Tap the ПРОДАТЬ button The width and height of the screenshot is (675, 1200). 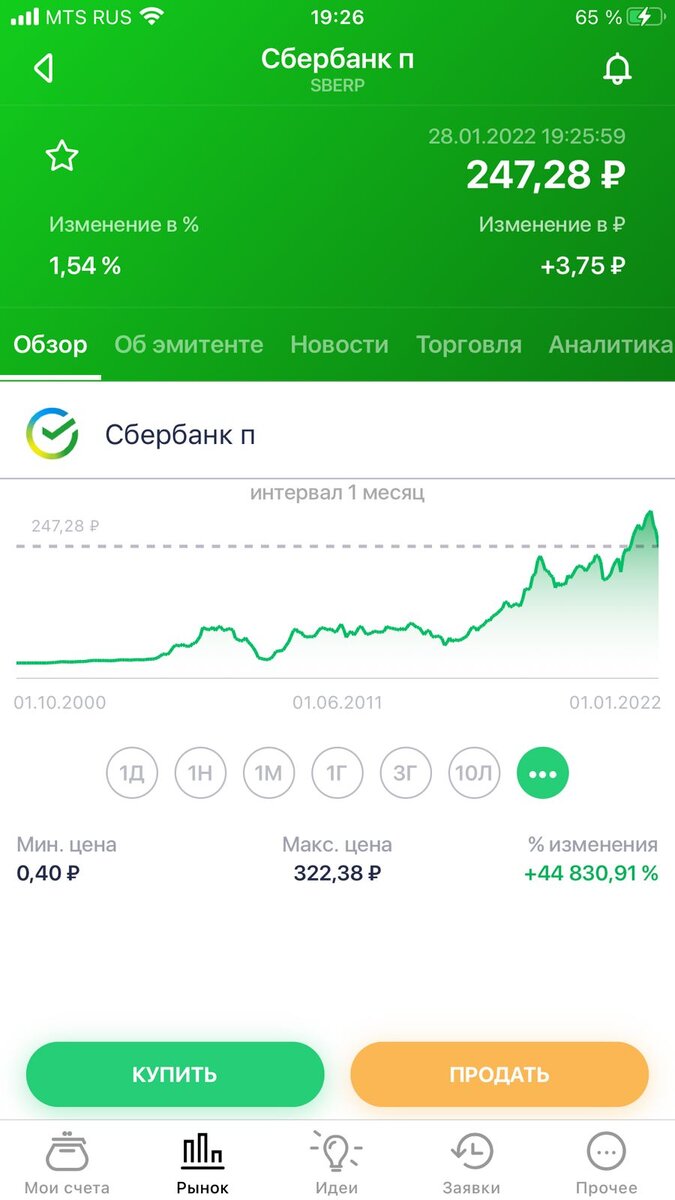tap(499, 1075)
